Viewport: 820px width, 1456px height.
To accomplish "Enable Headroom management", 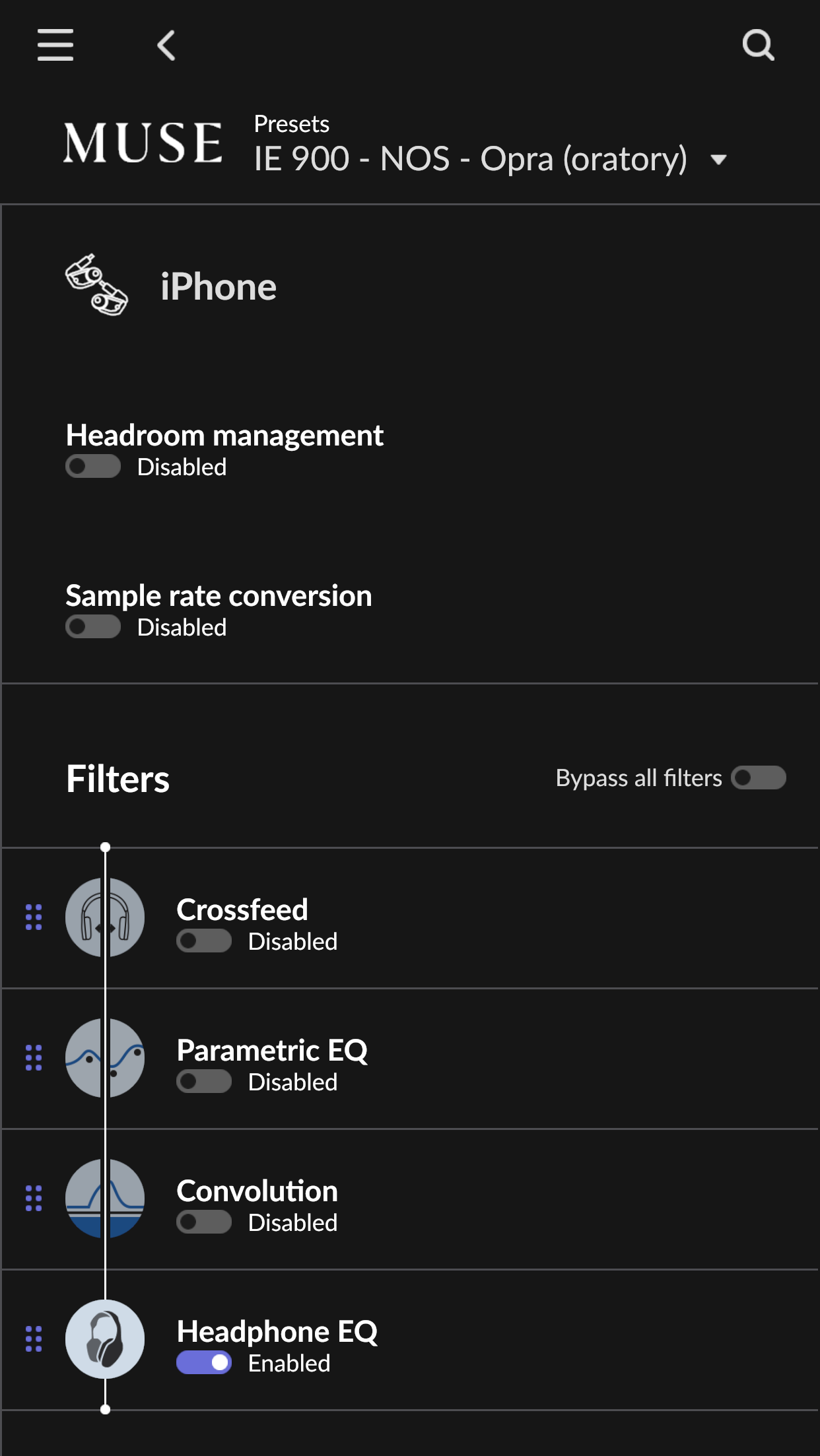I will click(93, 466).
